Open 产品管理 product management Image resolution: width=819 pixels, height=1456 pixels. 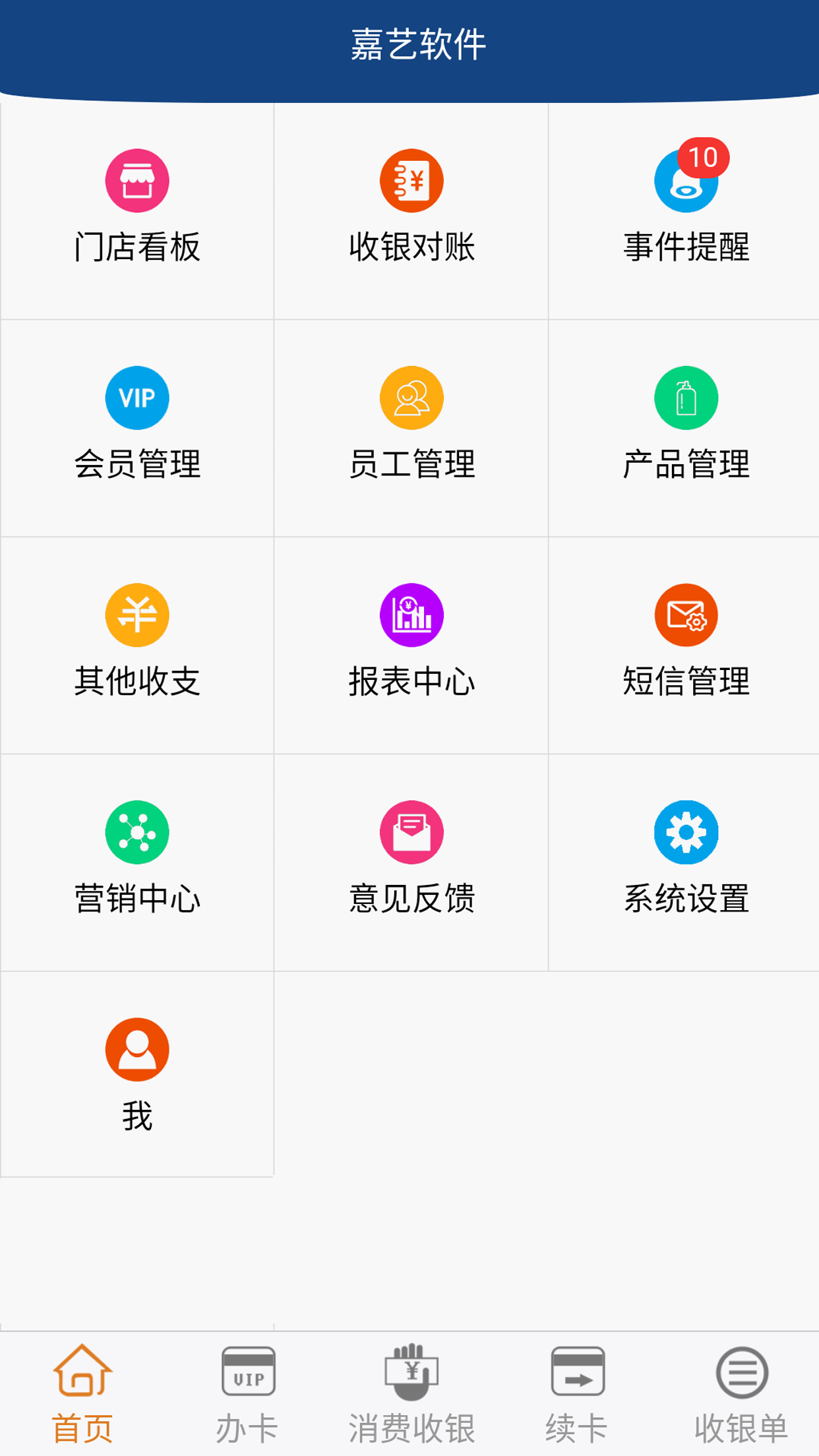coord(684,429)
